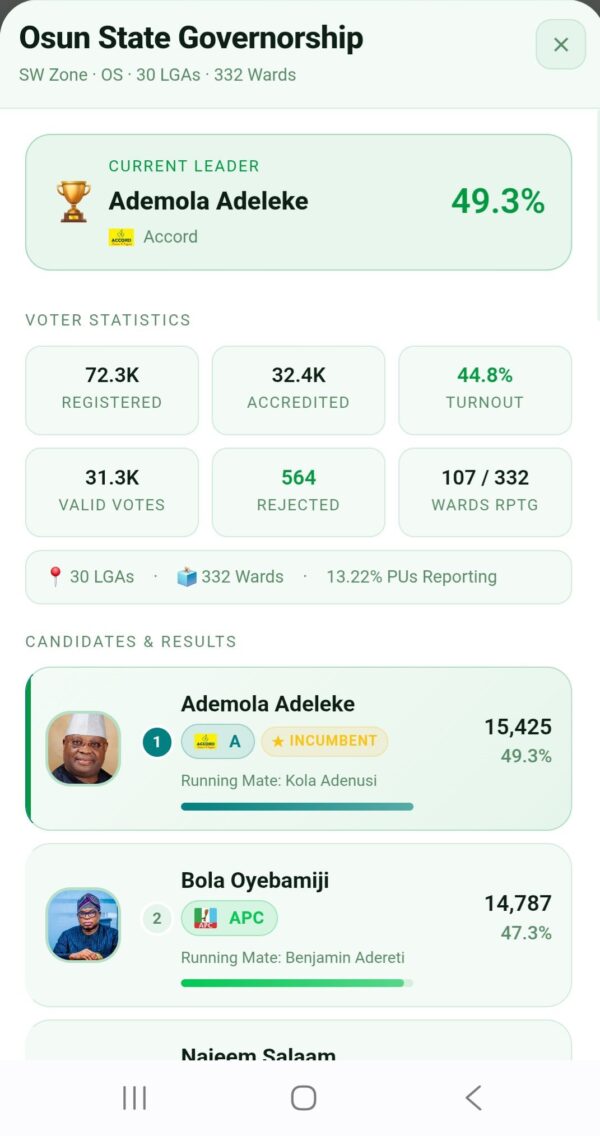The height and width of the screenshot is (1136, 600).
Task: Close the Osun State Governorship panel
Action: pos(560,44)
